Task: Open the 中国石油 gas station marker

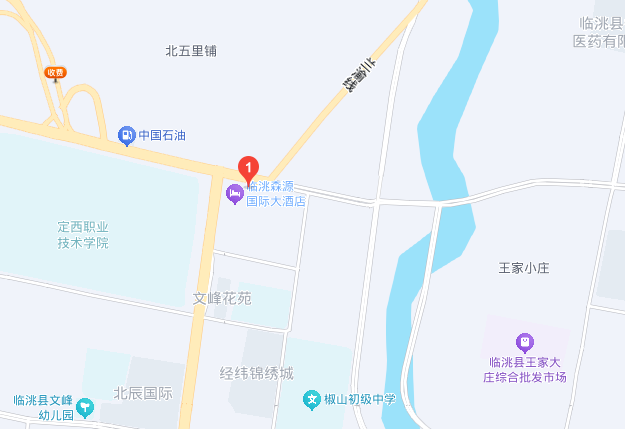Action: pyautogui.click(x=126, y=135)
